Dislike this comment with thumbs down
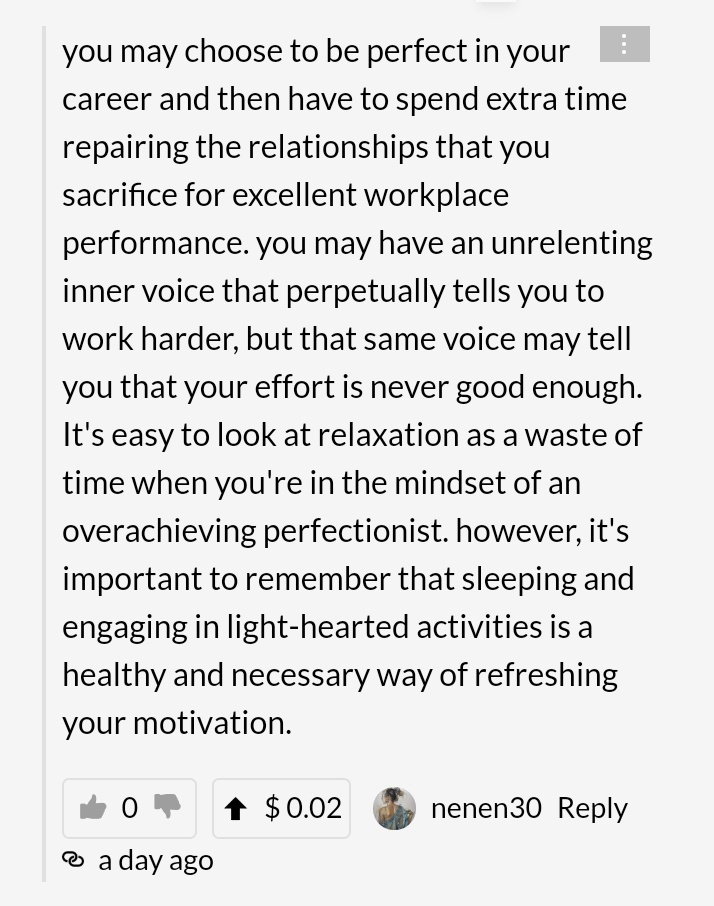This screenshot has height=906, width=714. [167, 806]
